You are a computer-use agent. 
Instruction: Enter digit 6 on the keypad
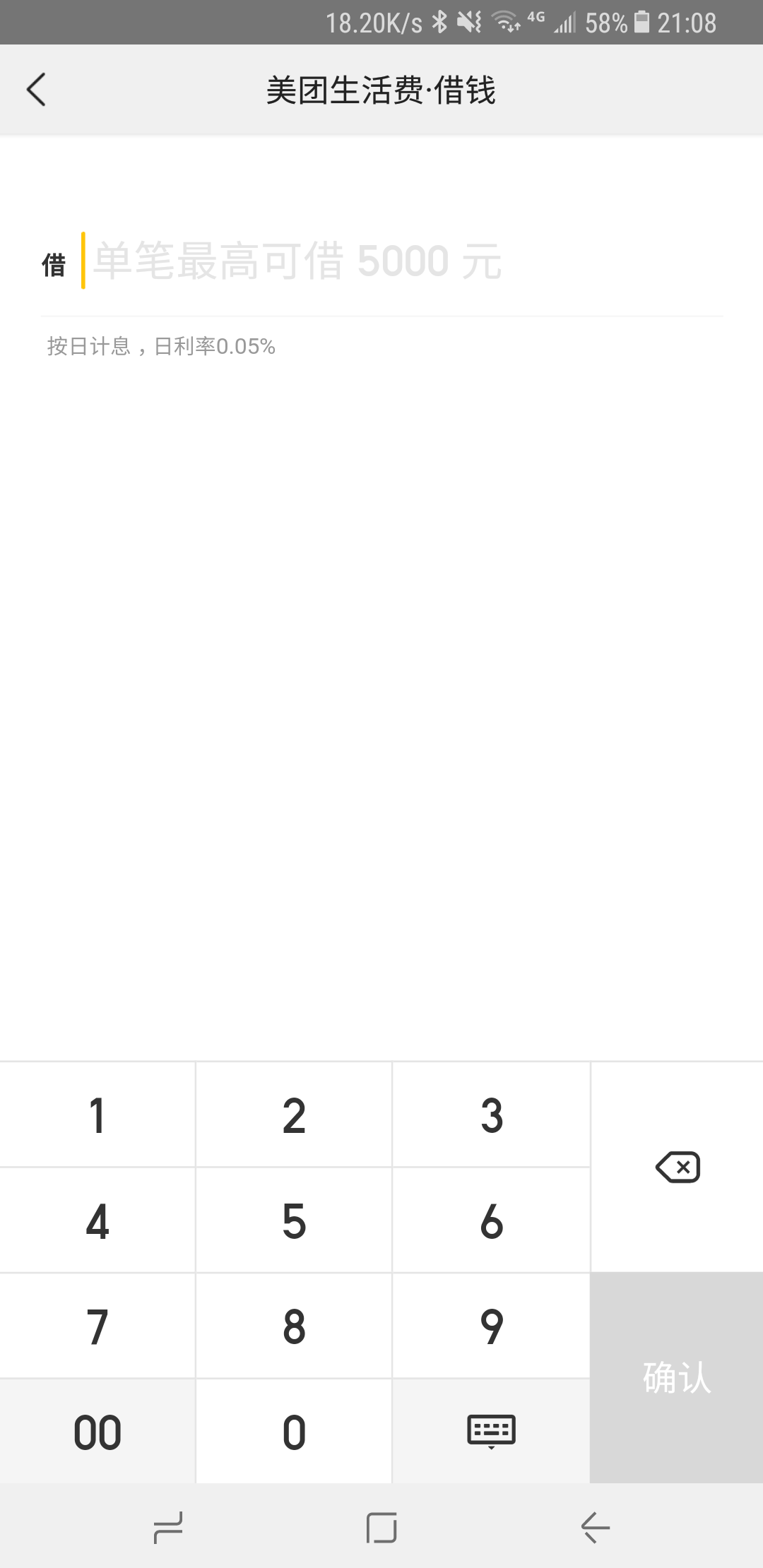coord(491,1221)
